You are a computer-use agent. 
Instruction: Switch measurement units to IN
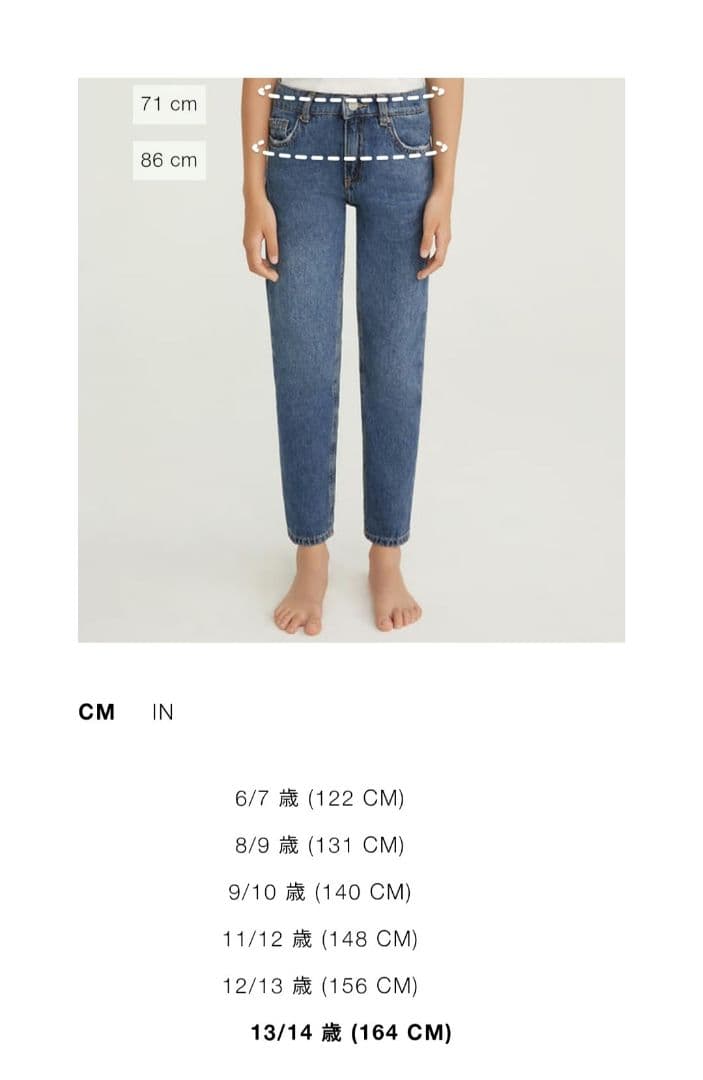(x=163, y=712)
